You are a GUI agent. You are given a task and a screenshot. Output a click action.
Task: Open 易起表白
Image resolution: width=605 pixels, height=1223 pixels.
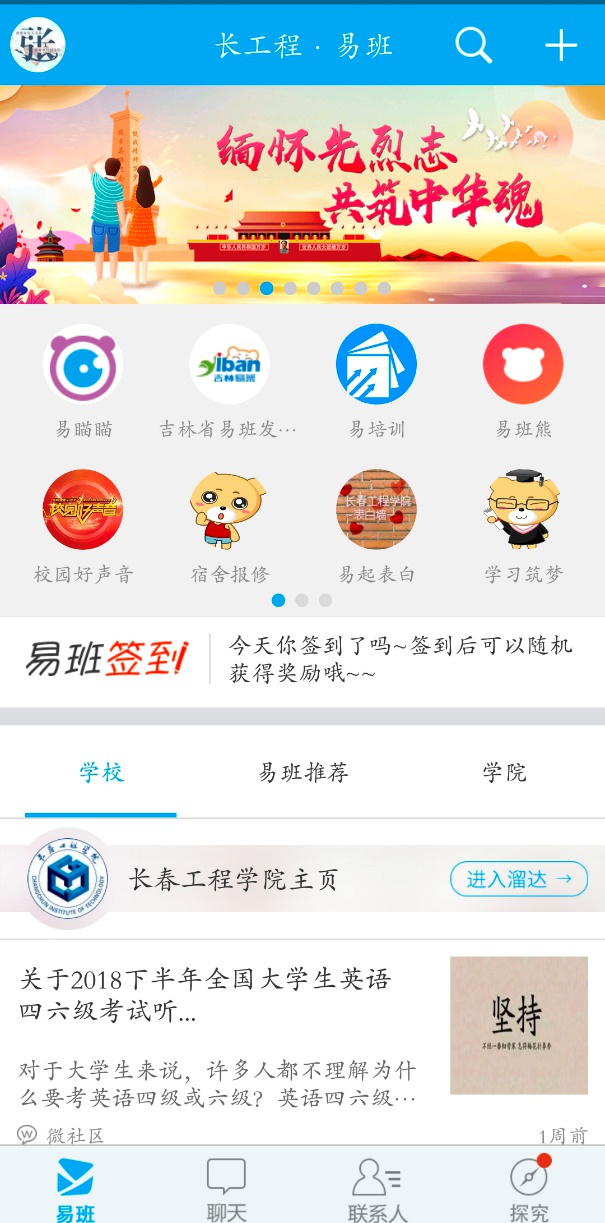pyautogui.click(x=376, y=510)
